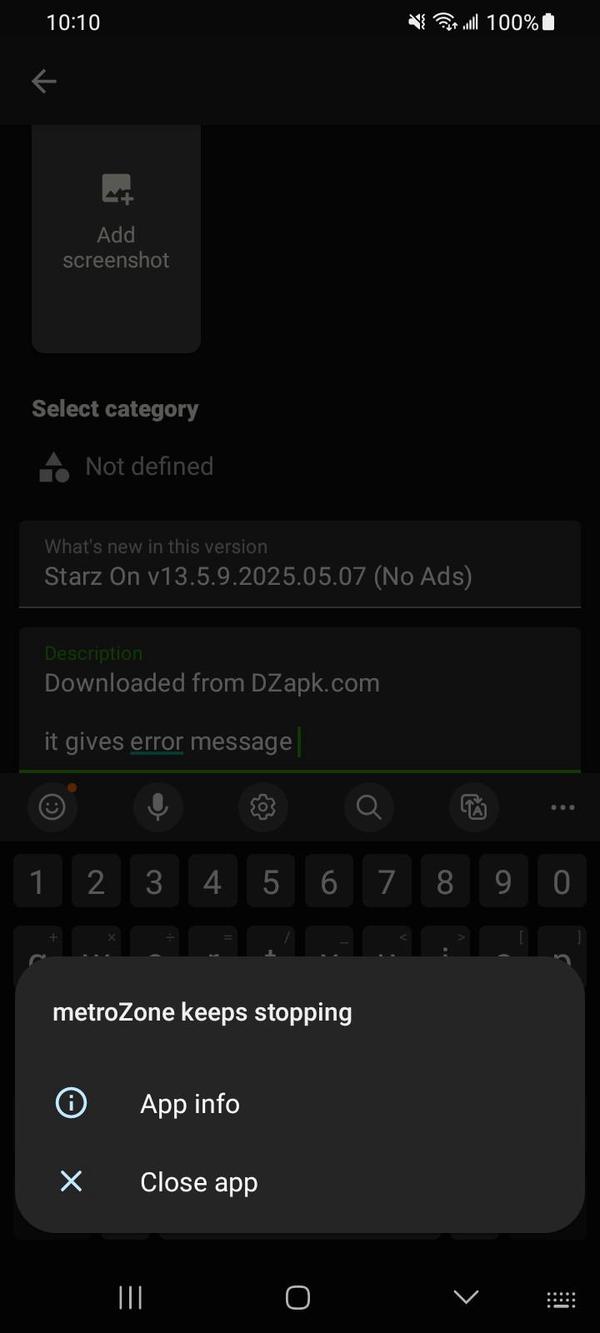Screen dimensions: 600x1333
Task: Open the keyboard emoji panel
Action: (x=52, y=807)
